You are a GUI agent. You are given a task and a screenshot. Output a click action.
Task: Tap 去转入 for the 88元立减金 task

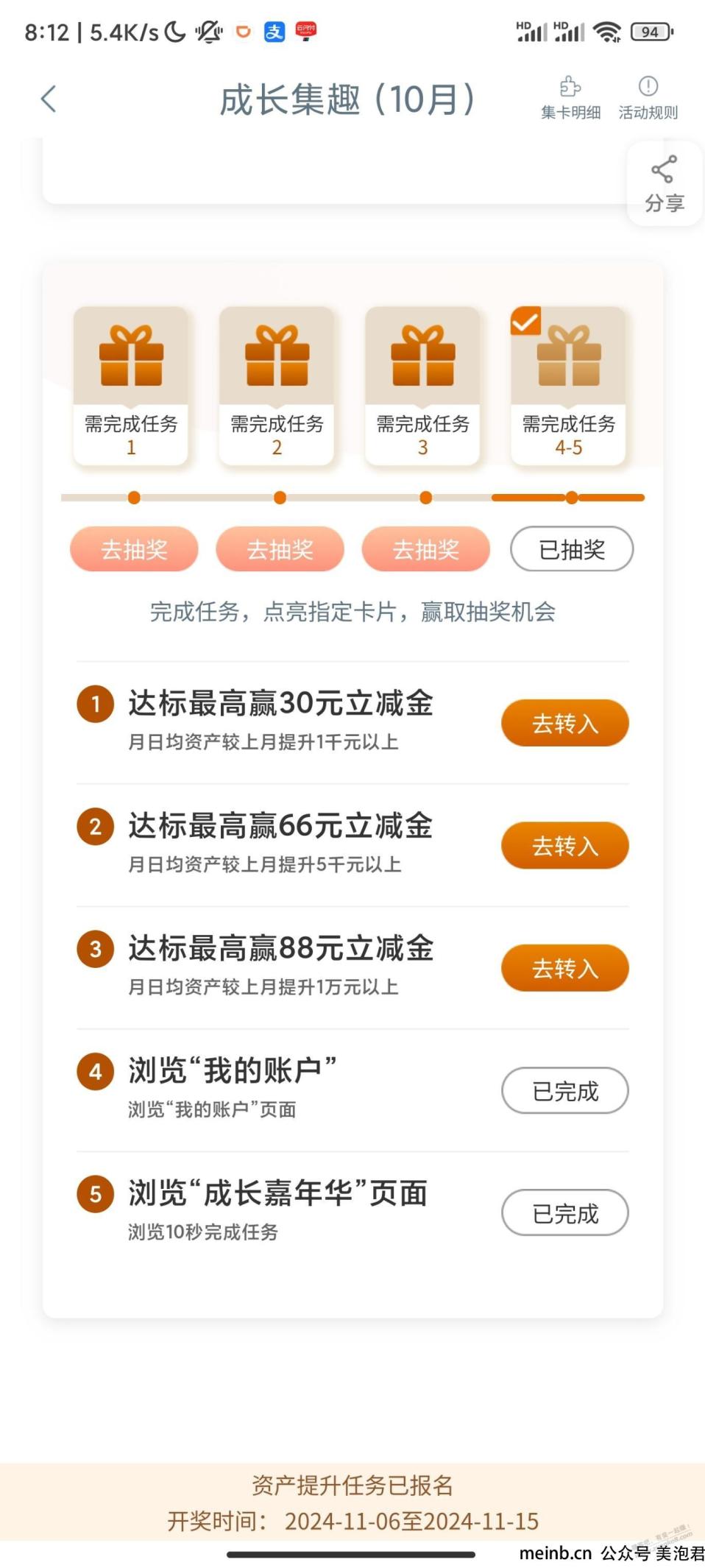[564, 968]
